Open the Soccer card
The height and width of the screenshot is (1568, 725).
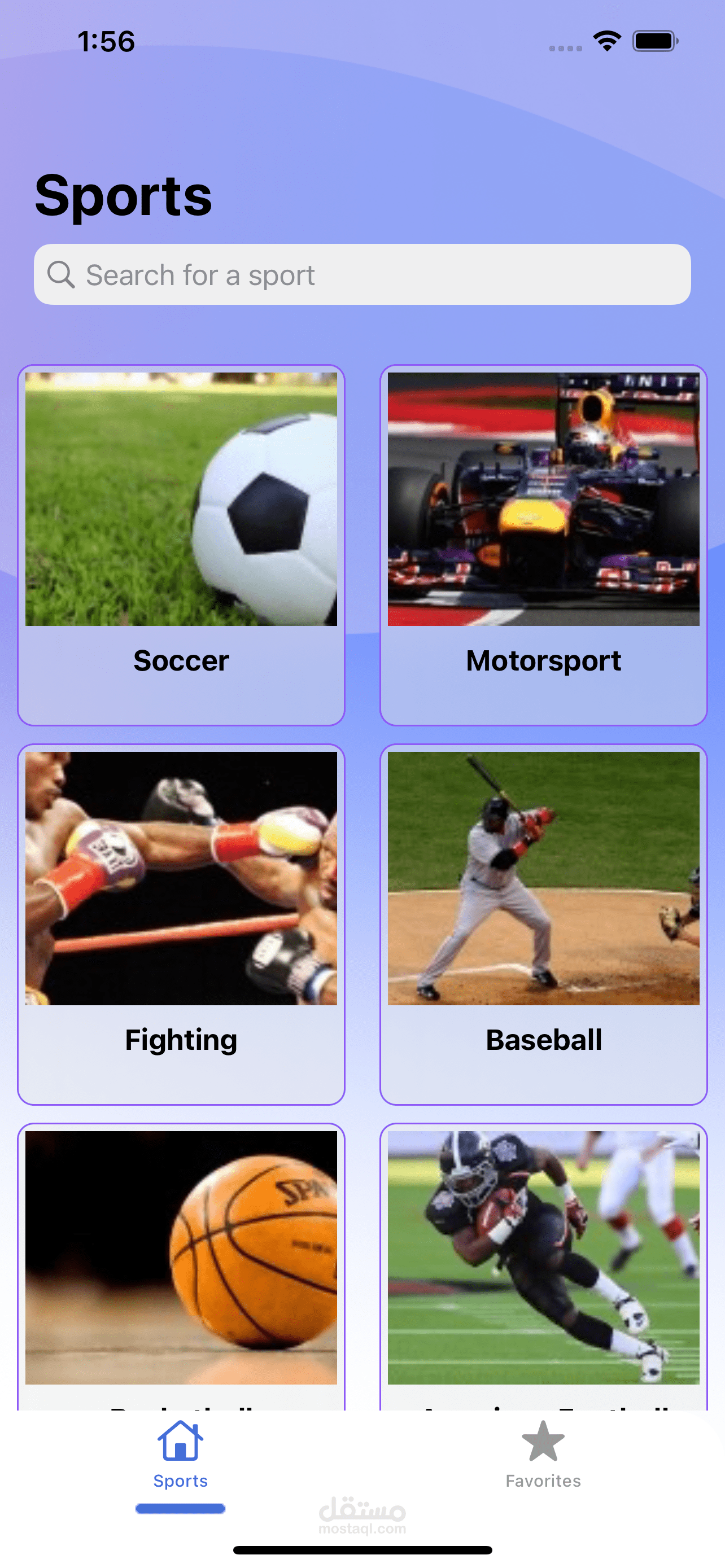coord(181,544)
